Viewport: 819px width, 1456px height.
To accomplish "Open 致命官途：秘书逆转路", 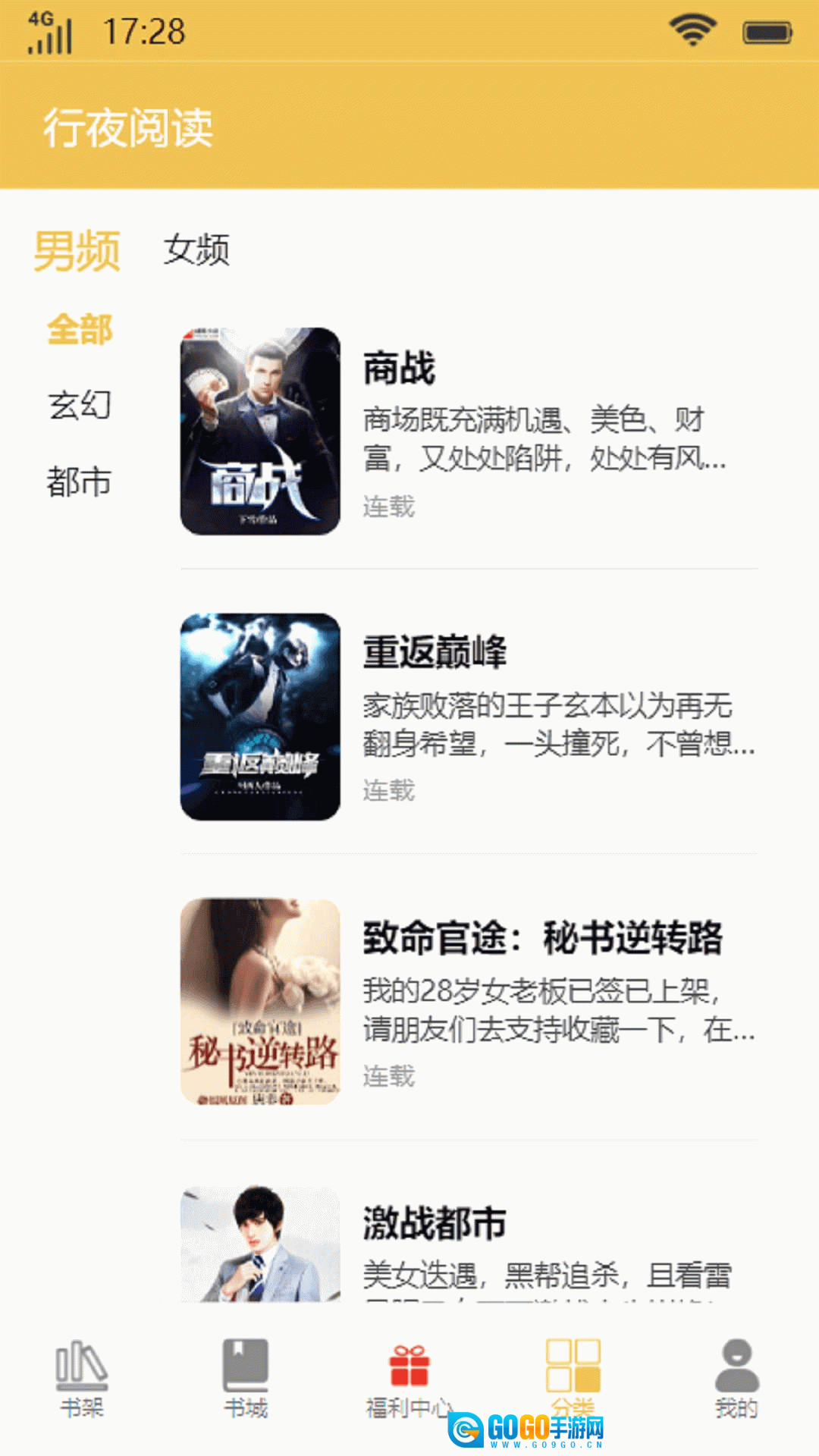I will (x=468, y=1002).
